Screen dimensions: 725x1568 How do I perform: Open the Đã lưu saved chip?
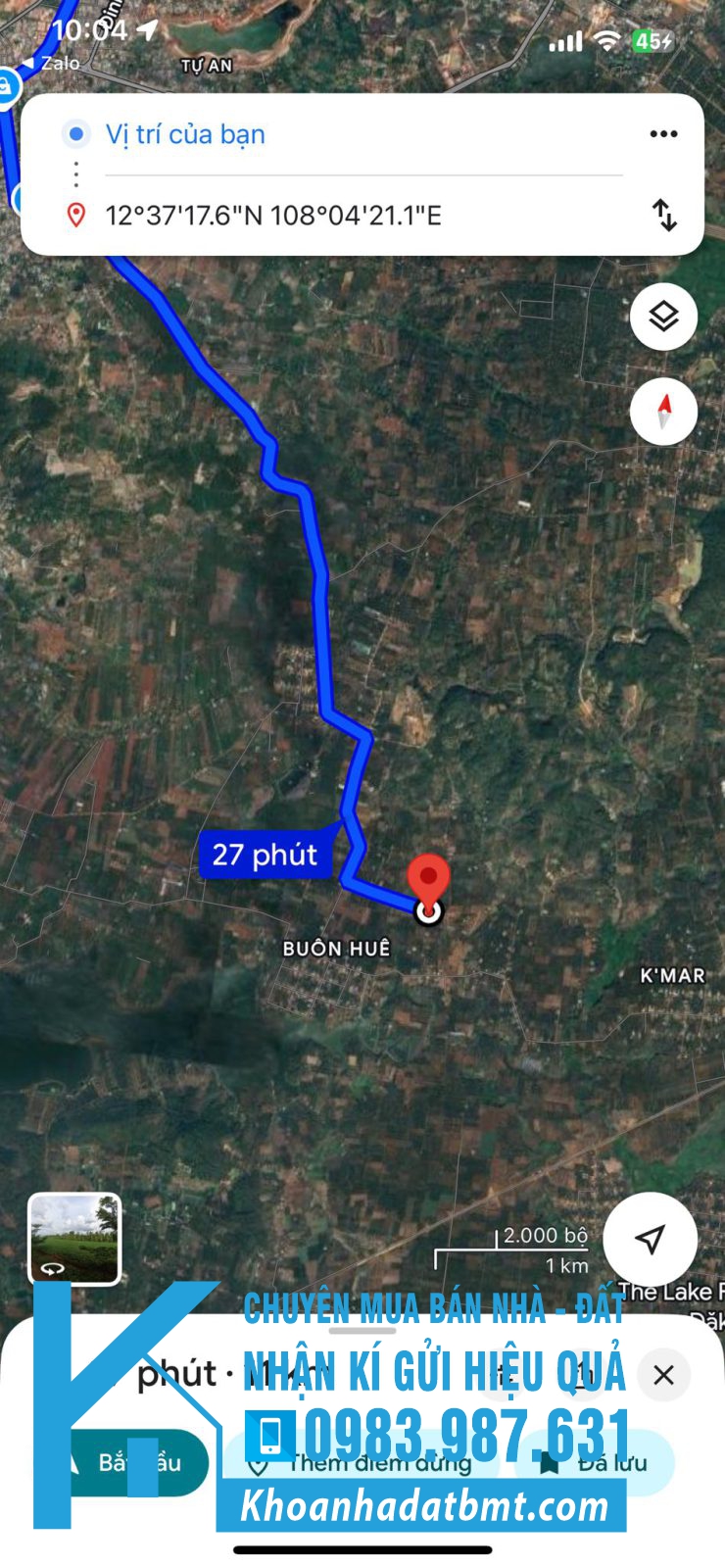click(596, 1463)
